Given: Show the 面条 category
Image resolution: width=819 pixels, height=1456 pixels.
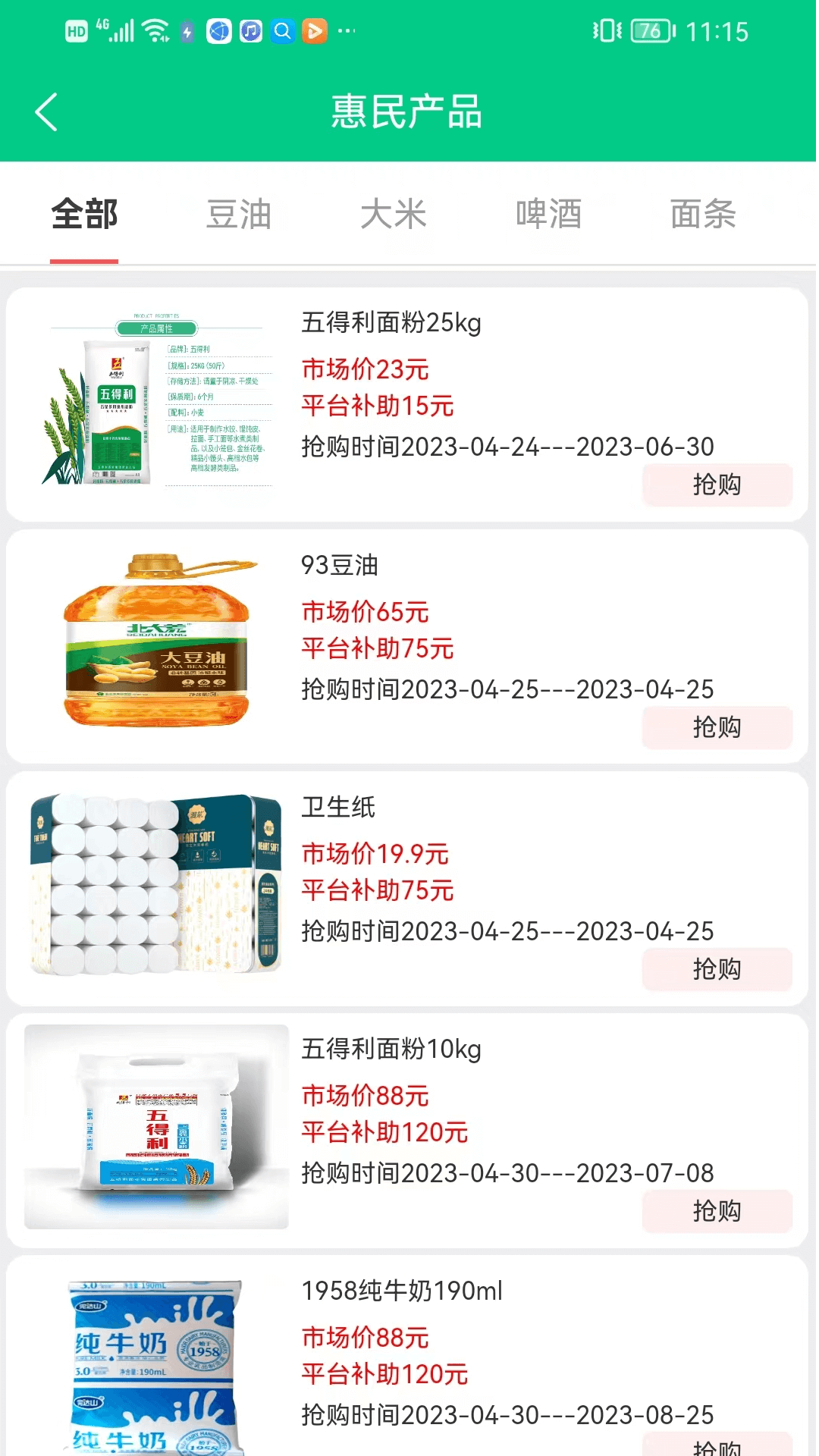Looking at the screenshot, I should click(703, 215).
